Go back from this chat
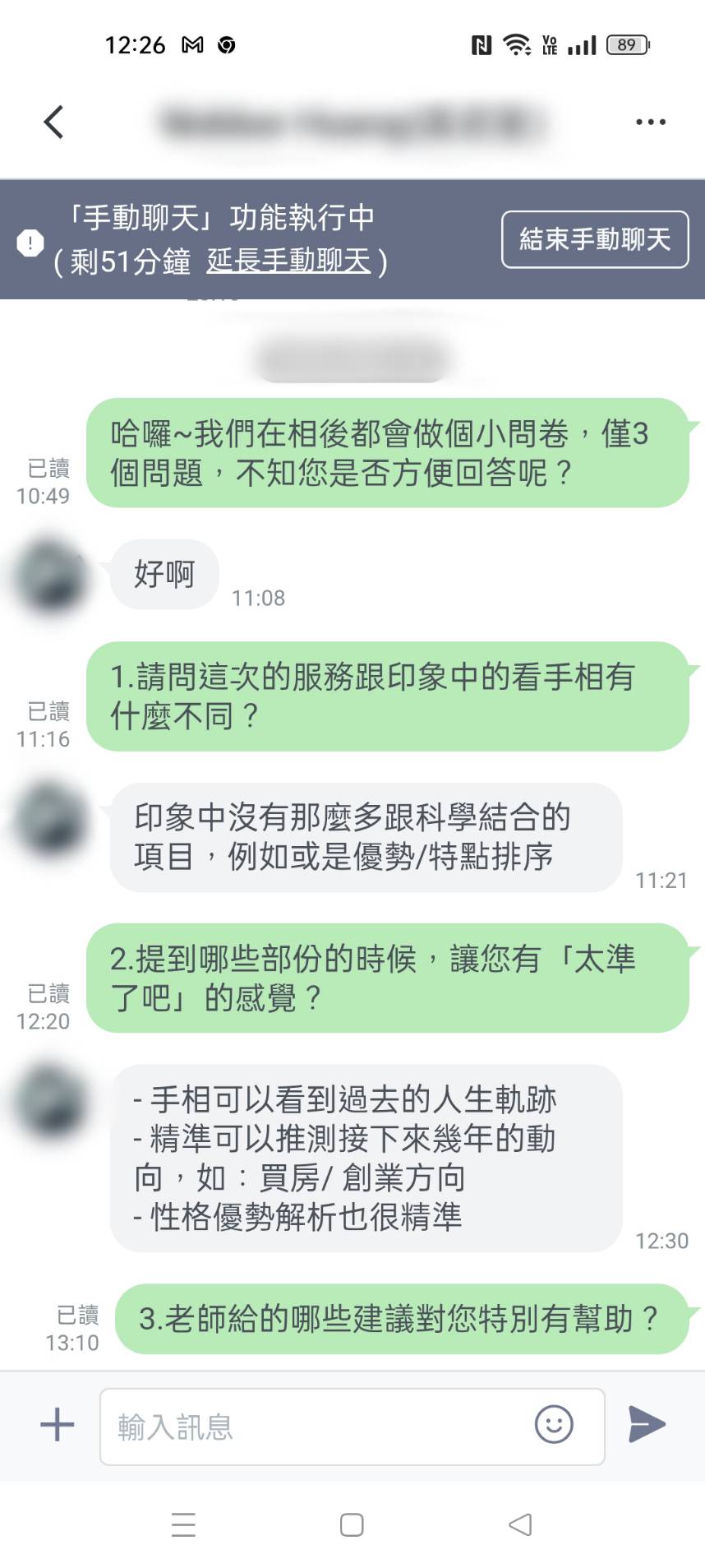 (54, 123)
